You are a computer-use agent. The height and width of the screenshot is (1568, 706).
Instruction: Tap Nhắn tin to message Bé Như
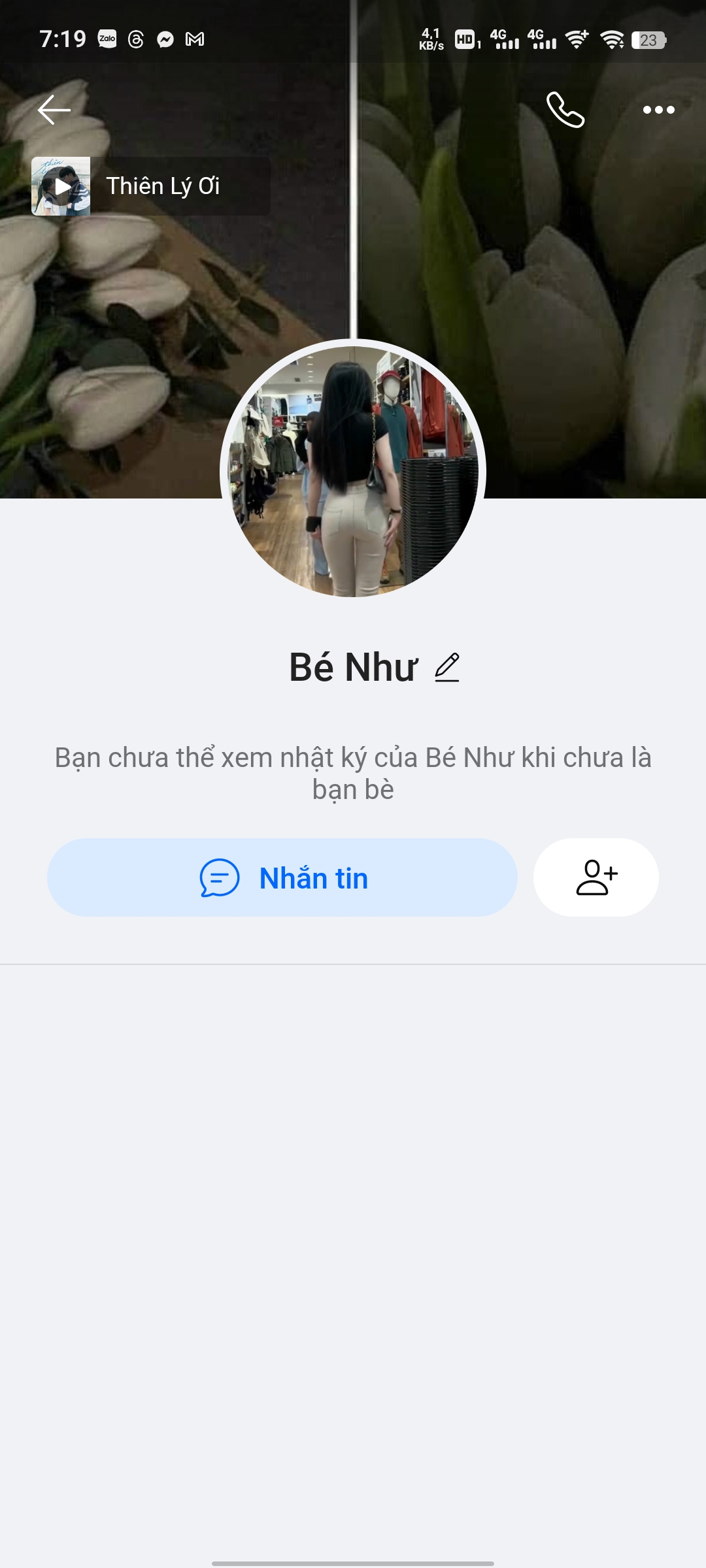[x=282, y=877]
